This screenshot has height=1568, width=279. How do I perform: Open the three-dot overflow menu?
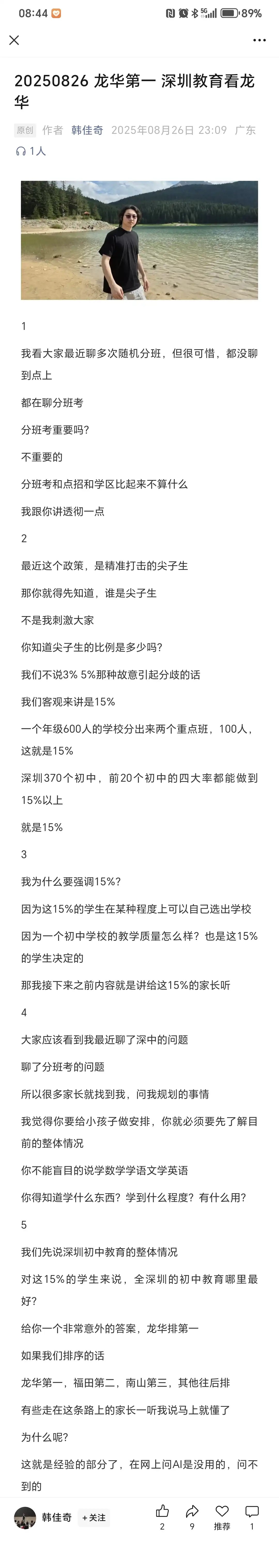pyautogui.click(x=260, y=40)
